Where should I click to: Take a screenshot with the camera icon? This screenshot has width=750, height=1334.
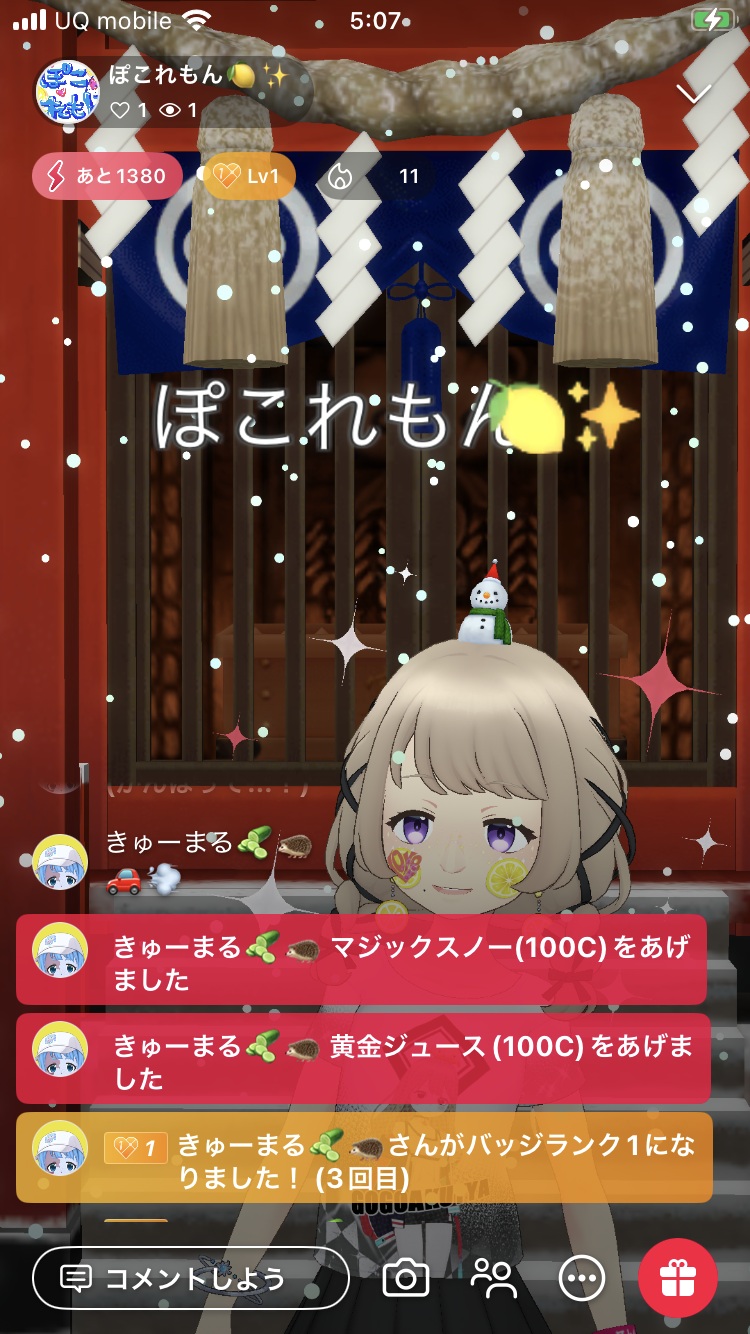pos(406,1278)
